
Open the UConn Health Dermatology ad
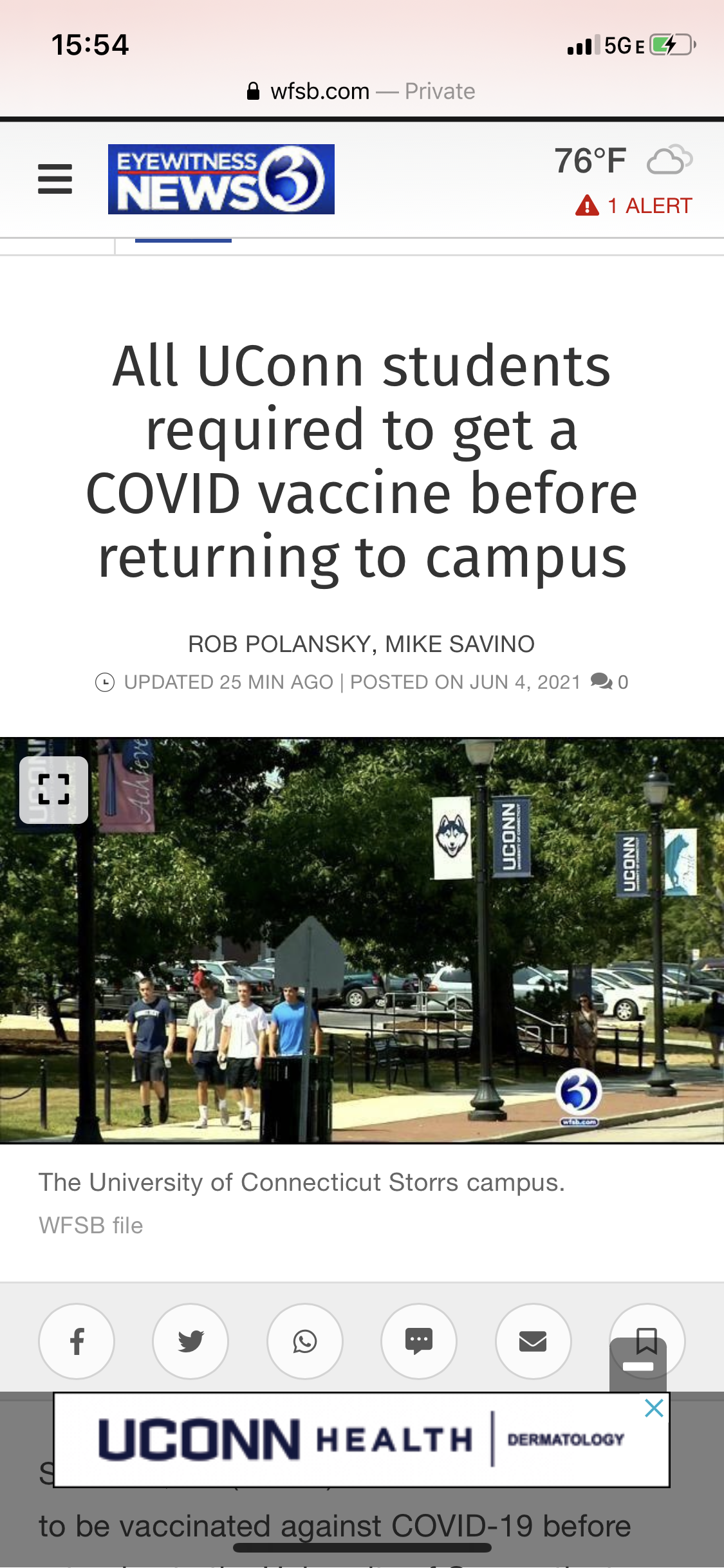click(x=361, y=1440)
